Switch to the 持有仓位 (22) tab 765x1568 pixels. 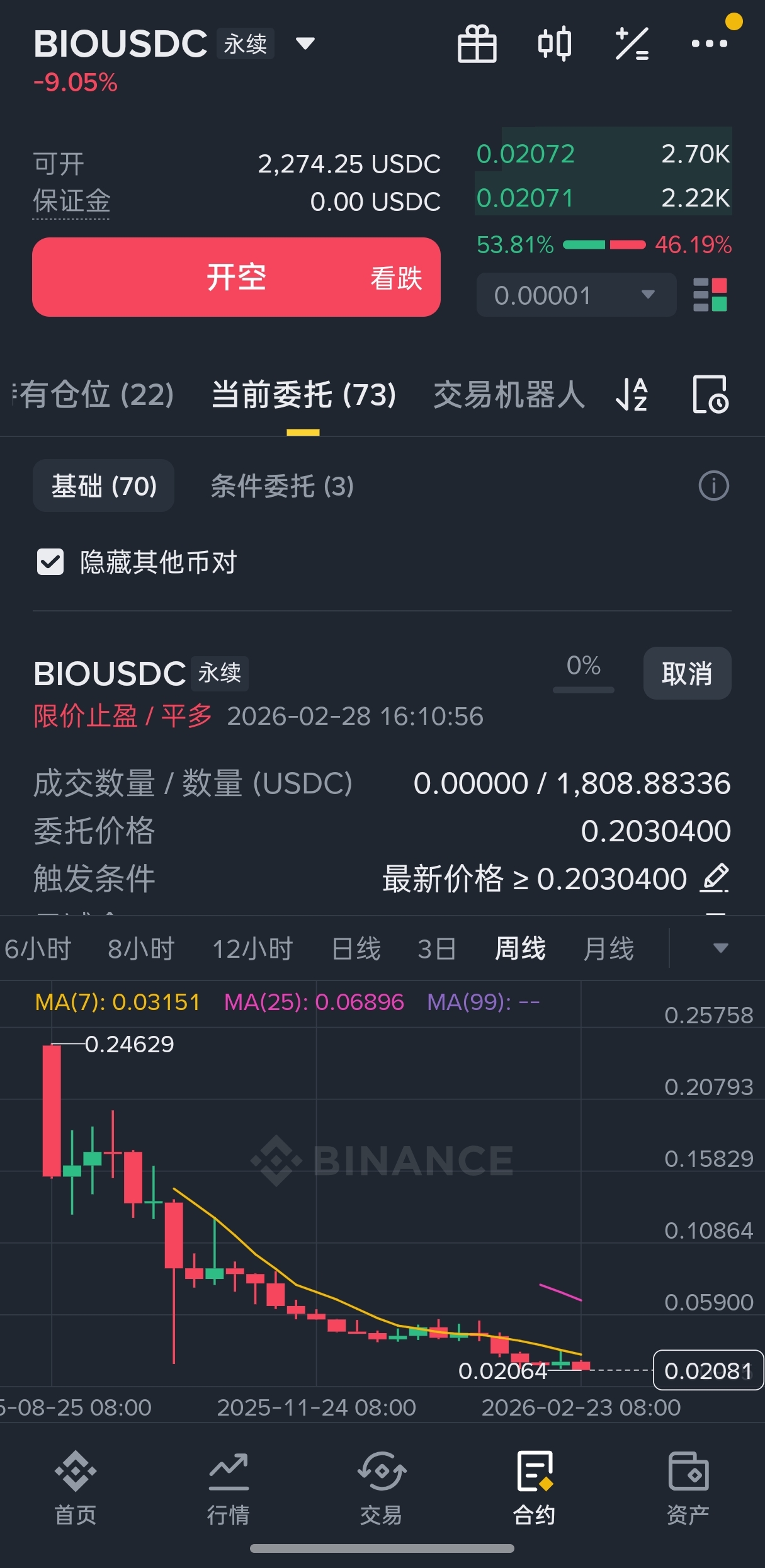pos(94,395)
